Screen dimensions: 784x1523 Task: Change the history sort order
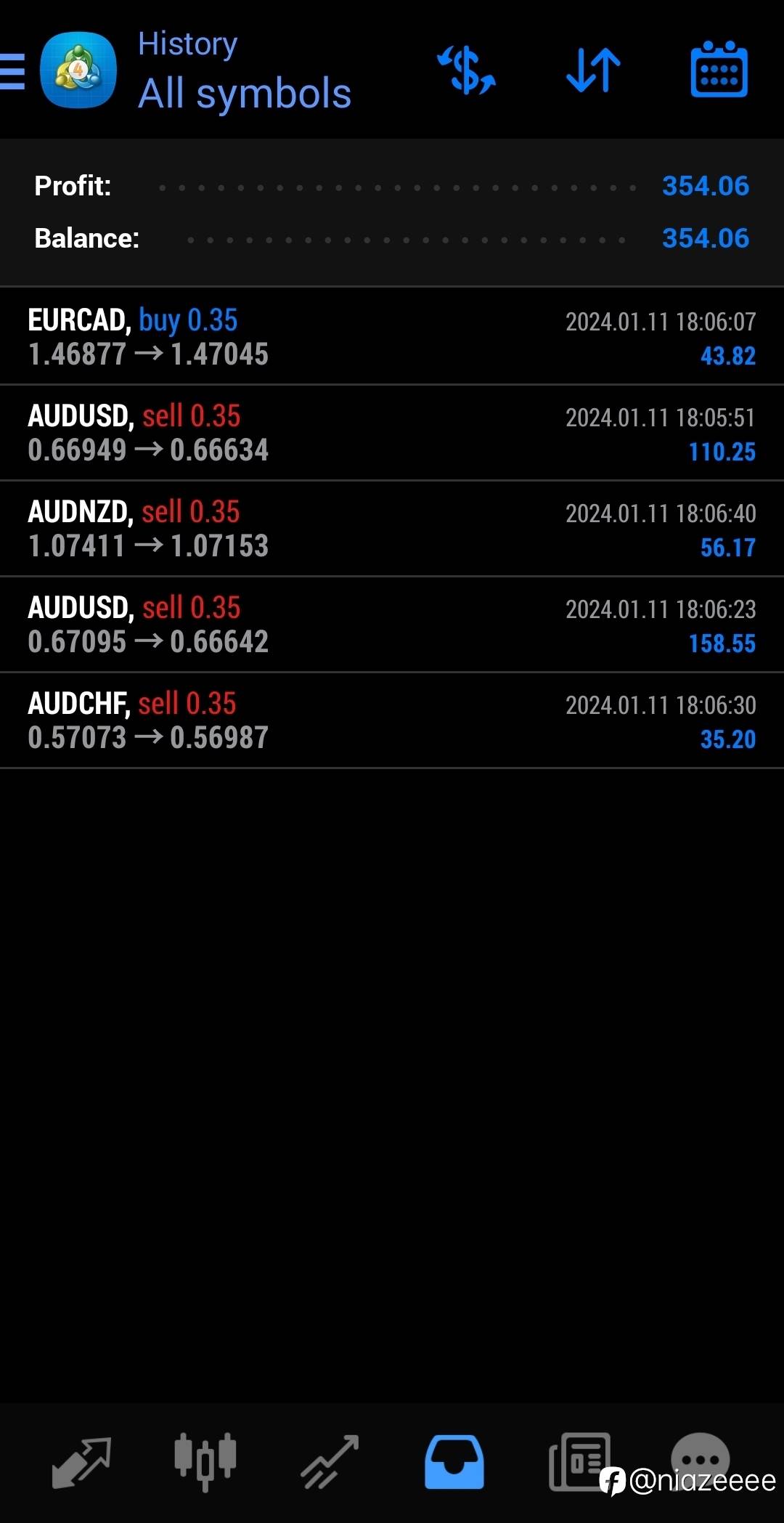pyautogui.click(x=593, y=70)
